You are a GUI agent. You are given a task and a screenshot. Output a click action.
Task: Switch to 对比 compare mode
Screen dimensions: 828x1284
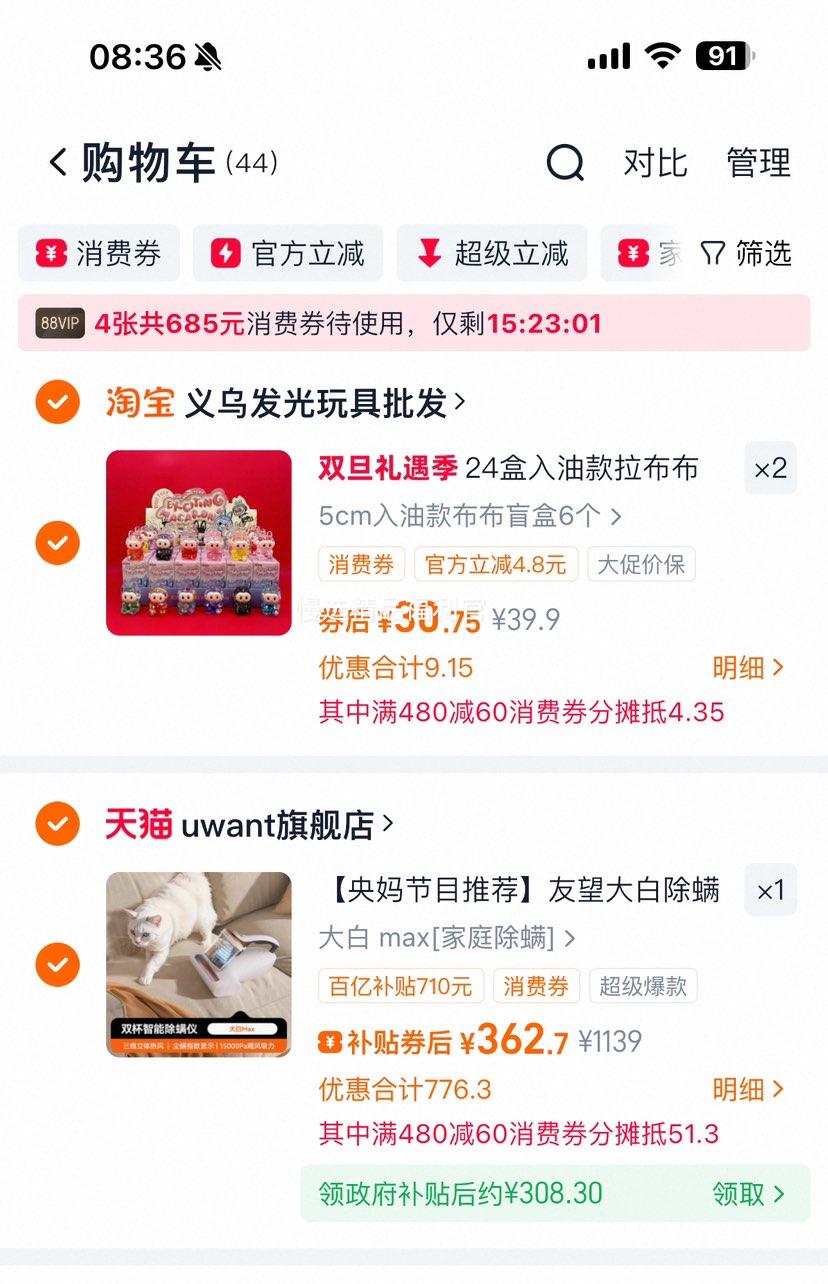pos(655,163)
